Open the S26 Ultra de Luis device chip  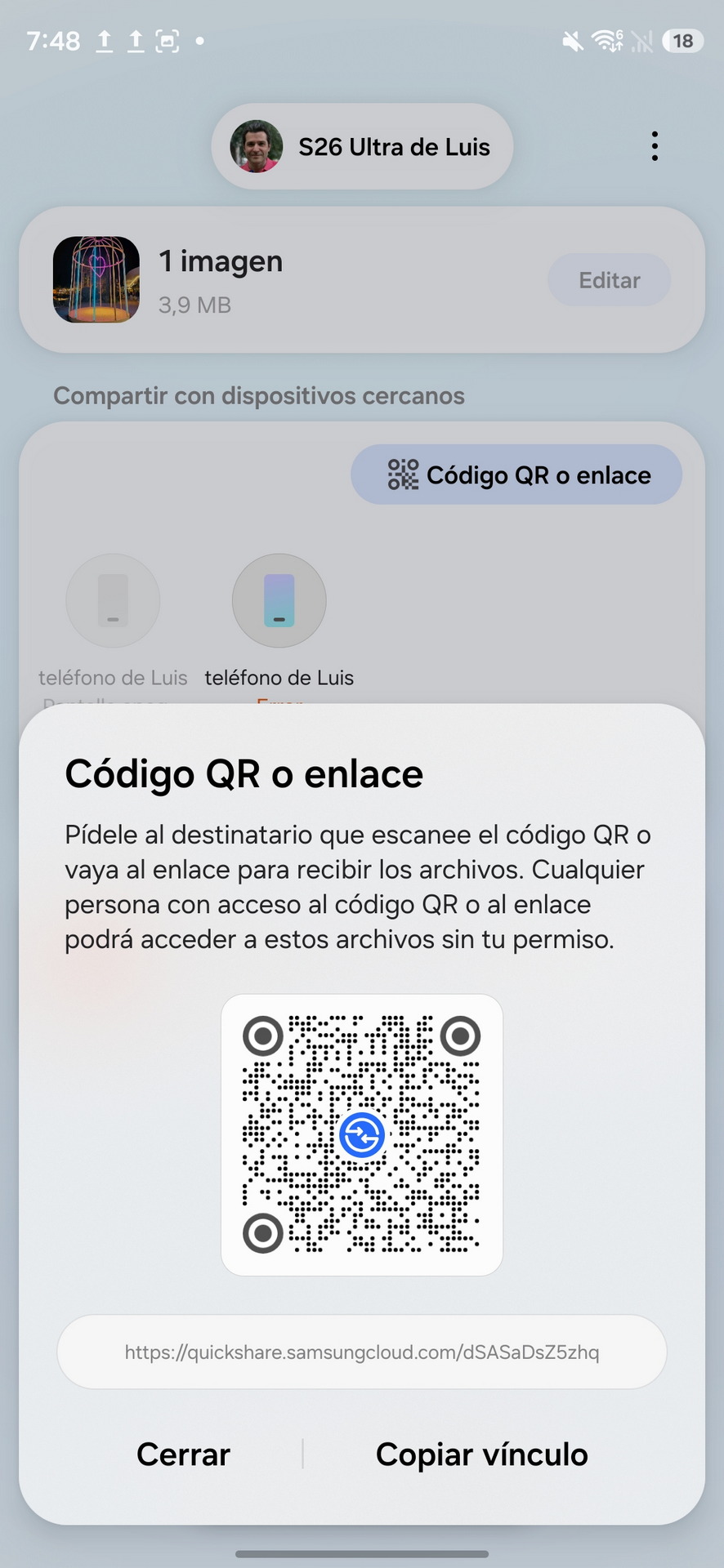[x=362, y=147]
